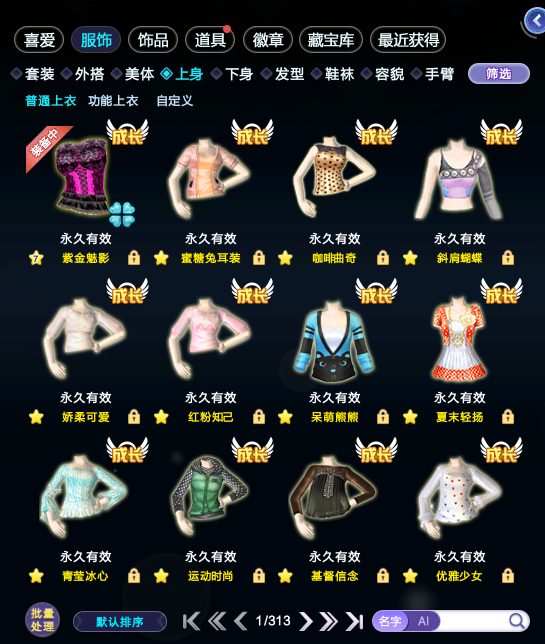Viewport: 545px width, 644px height.
Task: Switch to 功能上衣 sub-tab
Action: (113, 101)
